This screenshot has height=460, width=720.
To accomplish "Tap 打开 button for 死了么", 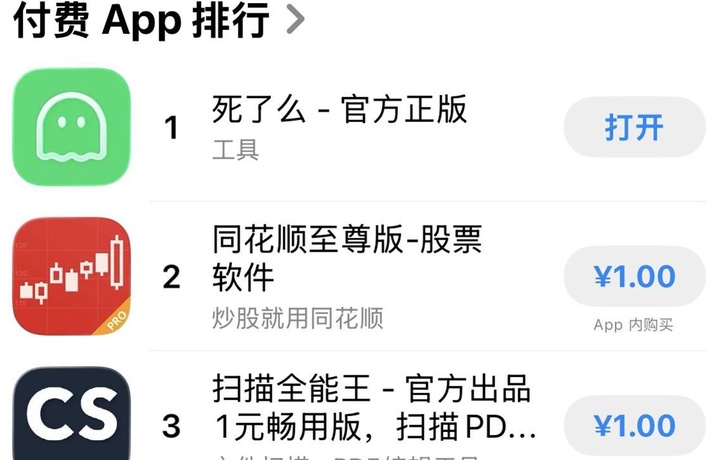I will coord(634,127).
